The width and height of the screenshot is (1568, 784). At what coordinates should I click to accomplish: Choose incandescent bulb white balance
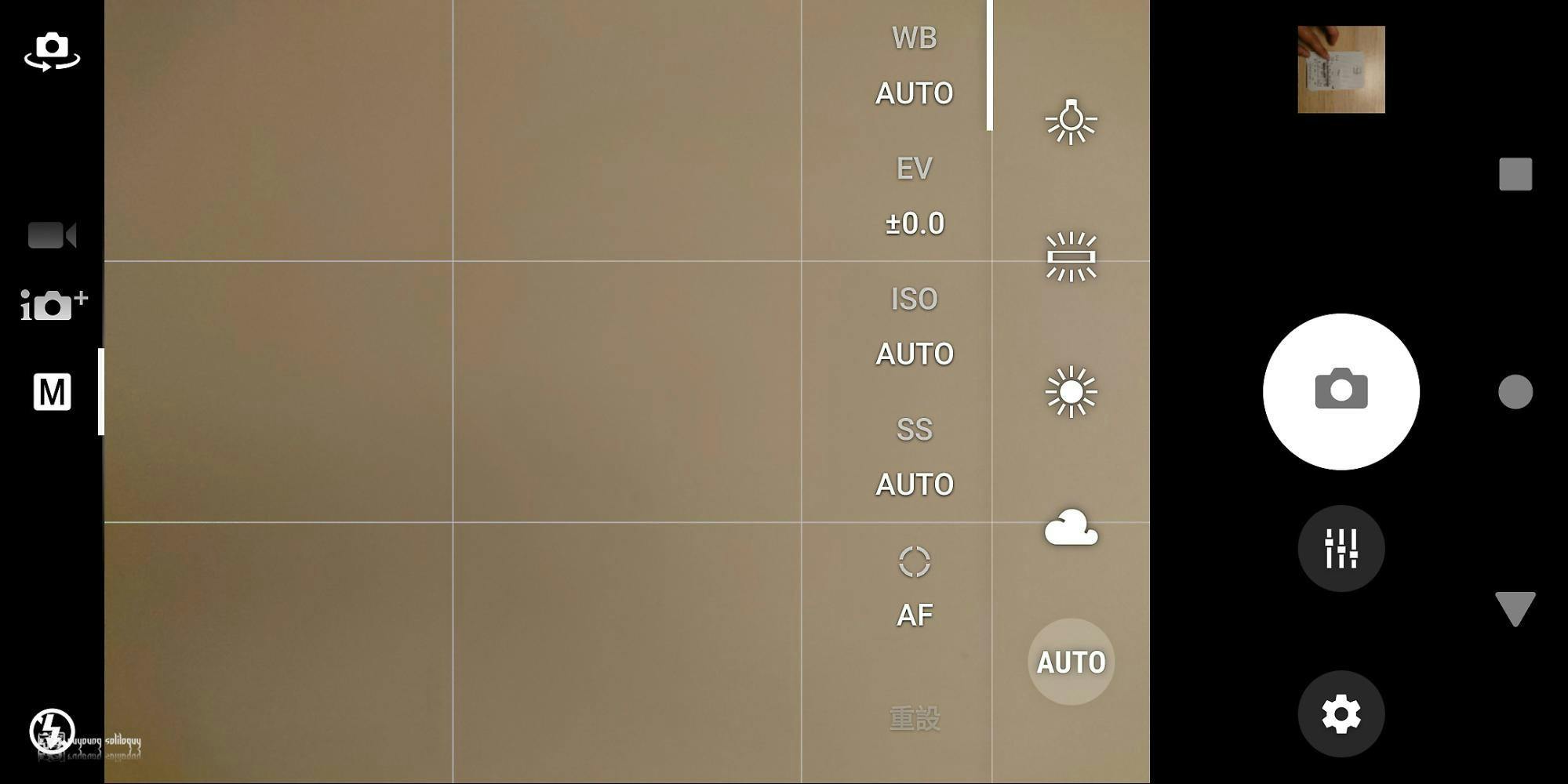pyautogui.click(x=1071, y=122)
